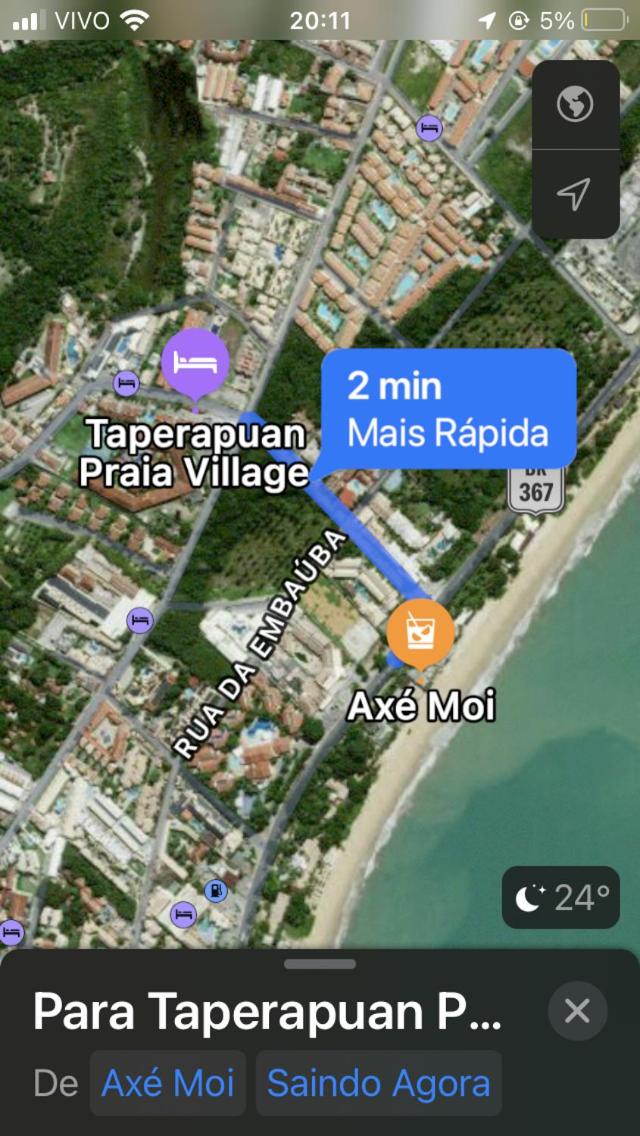Select the 2 min Mais Rápida route
Image resolution: width=640 pixels, height=1136 pixels.
click(x=449, y=409)
